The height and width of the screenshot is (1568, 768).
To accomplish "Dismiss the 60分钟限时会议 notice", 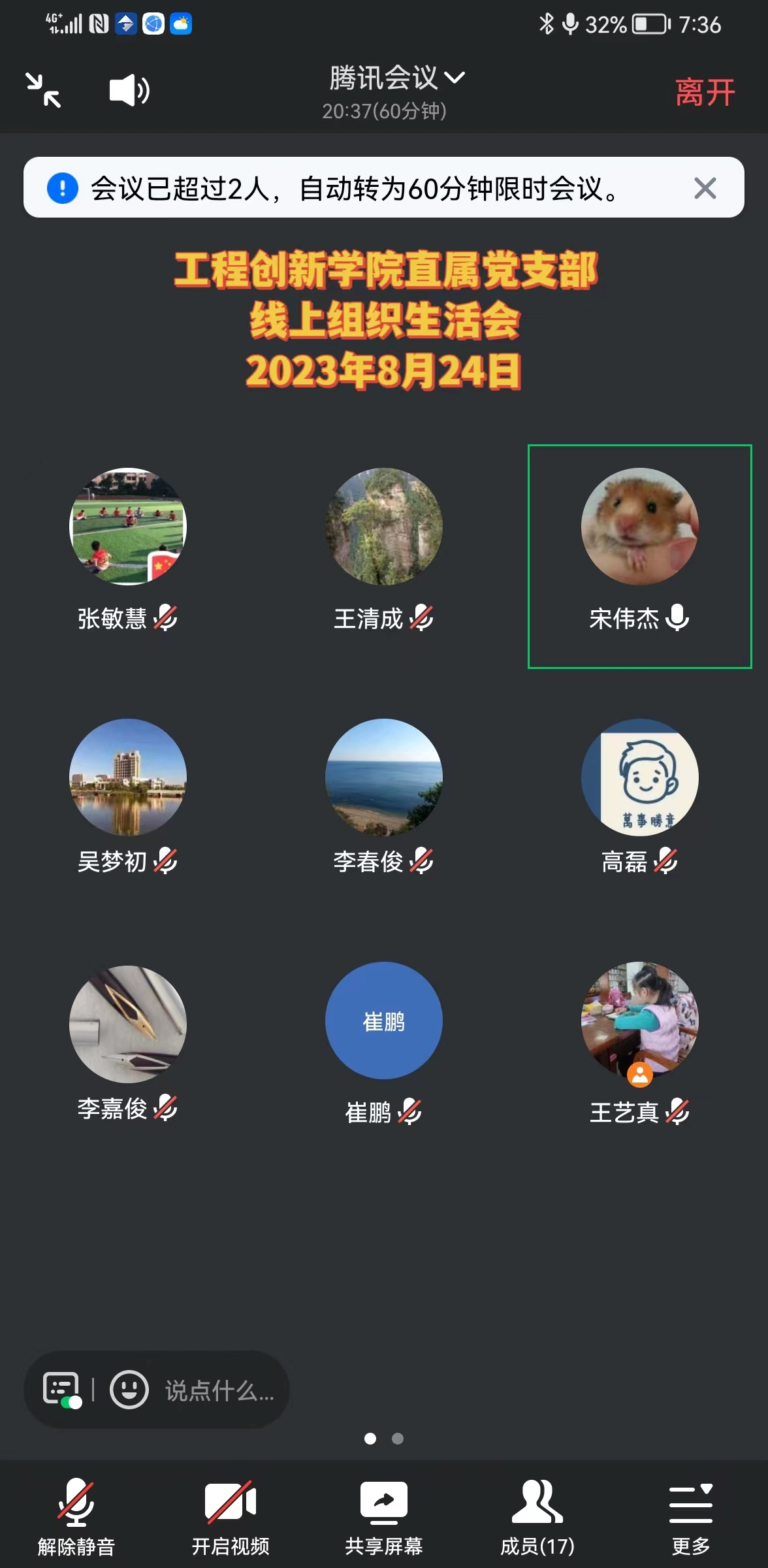I will pos(705,188).
